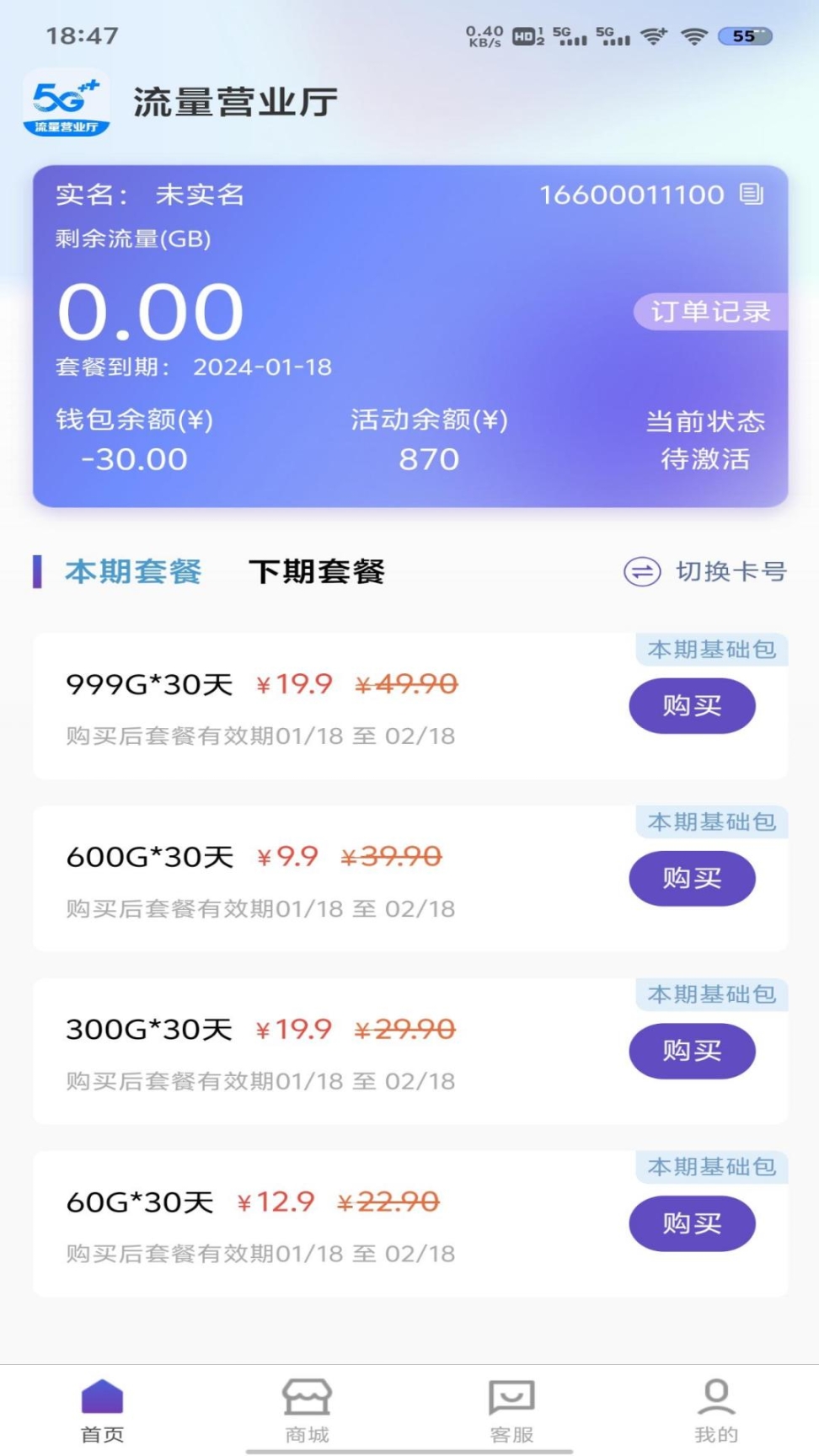Image resolution: width=819 pixels, height=1456 pixels.
Task: Open 订单记录 order history
Action: point(710,312)
